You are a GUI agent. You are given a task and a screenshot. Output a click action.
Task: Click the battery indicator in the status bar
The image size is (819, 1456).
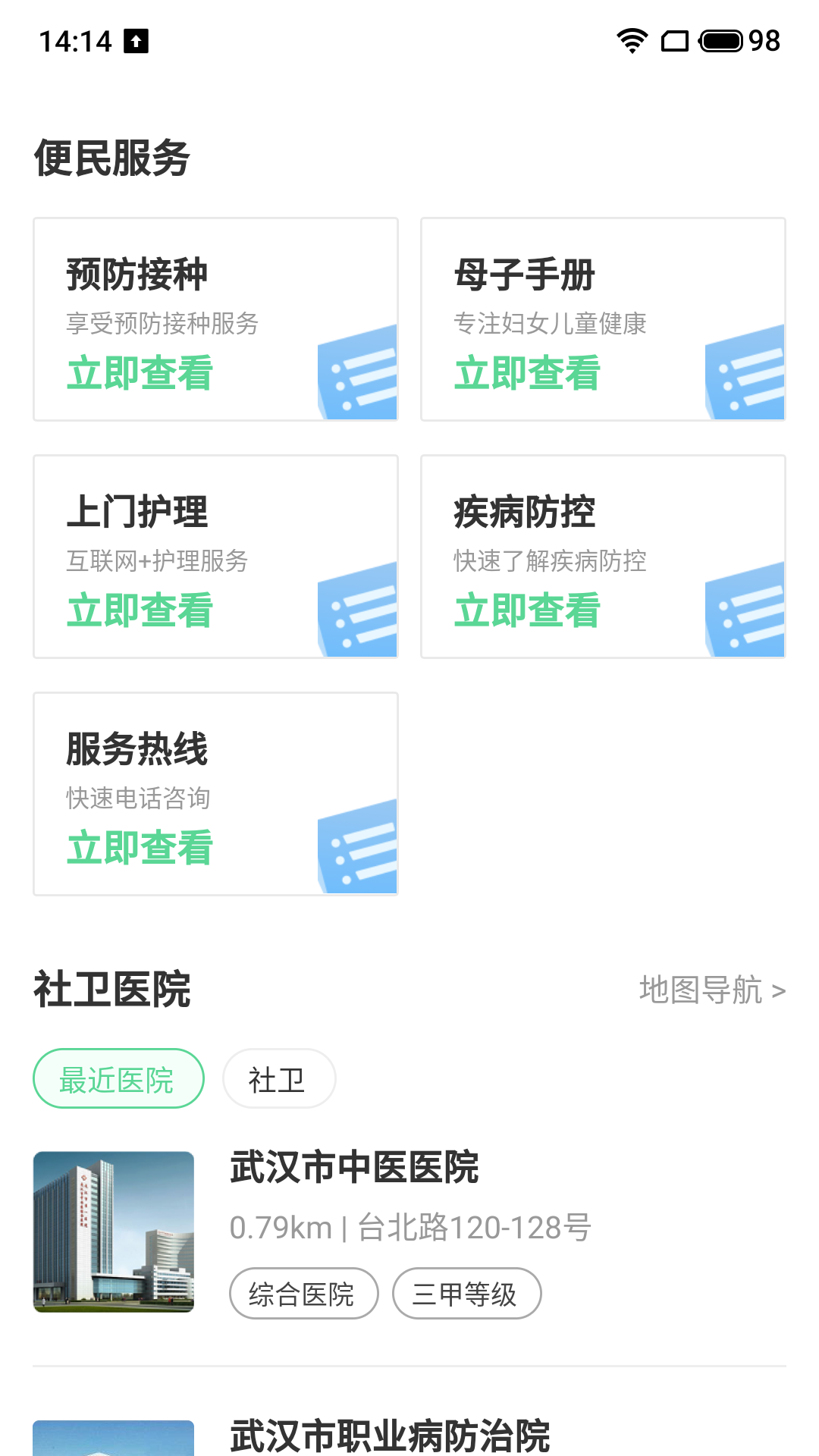pos(720,42)
